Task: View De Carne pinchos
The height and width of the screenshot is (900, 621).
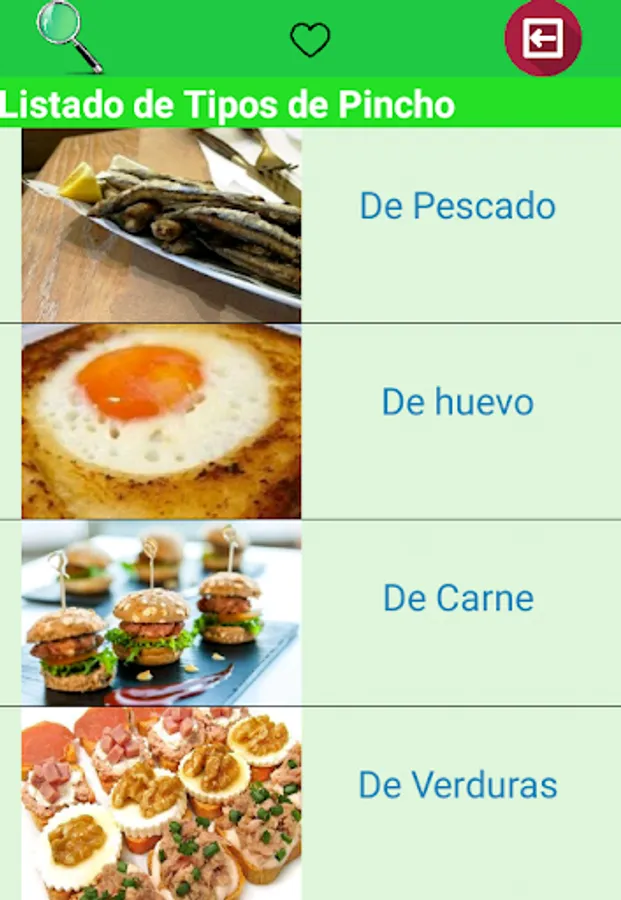Action: click(x=457, y=598)
